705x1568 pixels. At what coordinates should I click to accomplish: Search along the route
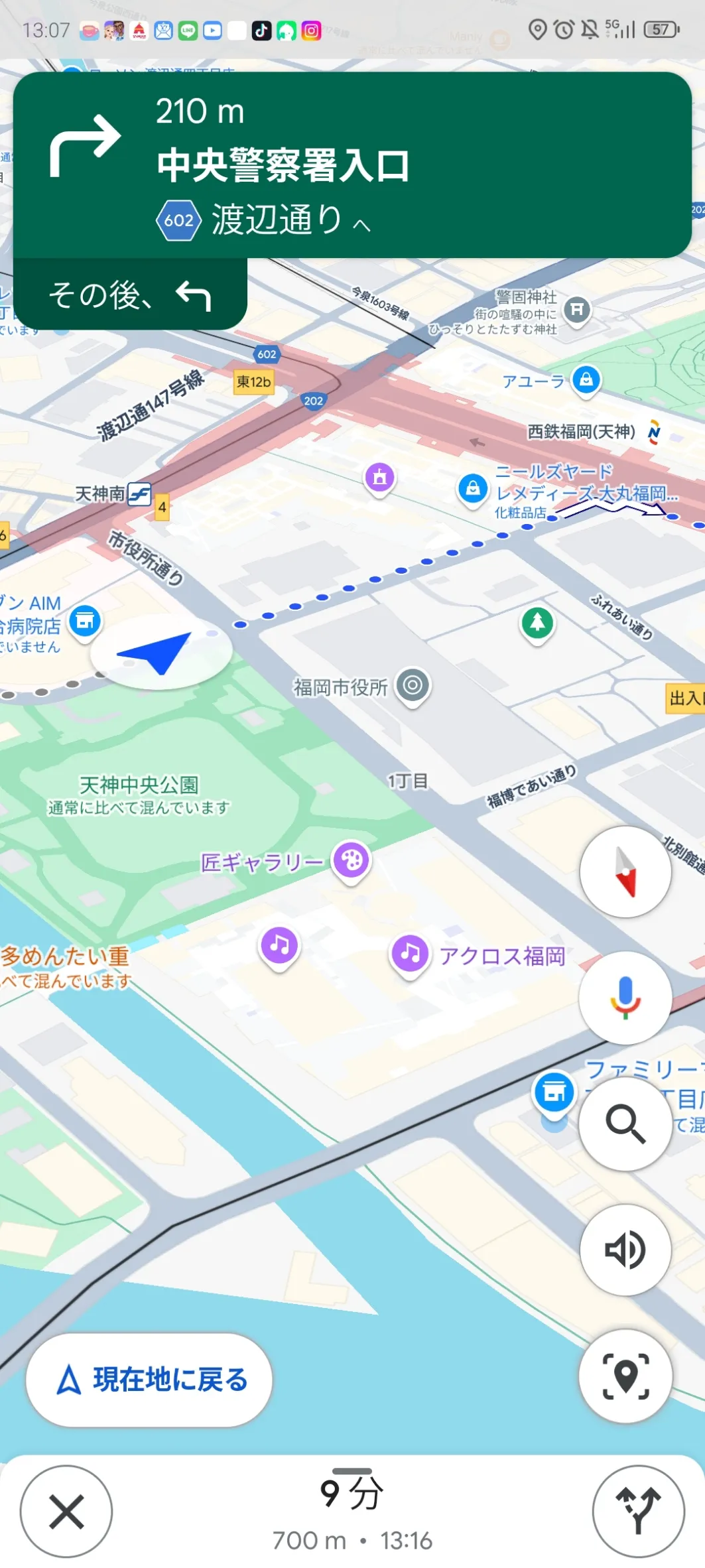[x=625, y=1124]
